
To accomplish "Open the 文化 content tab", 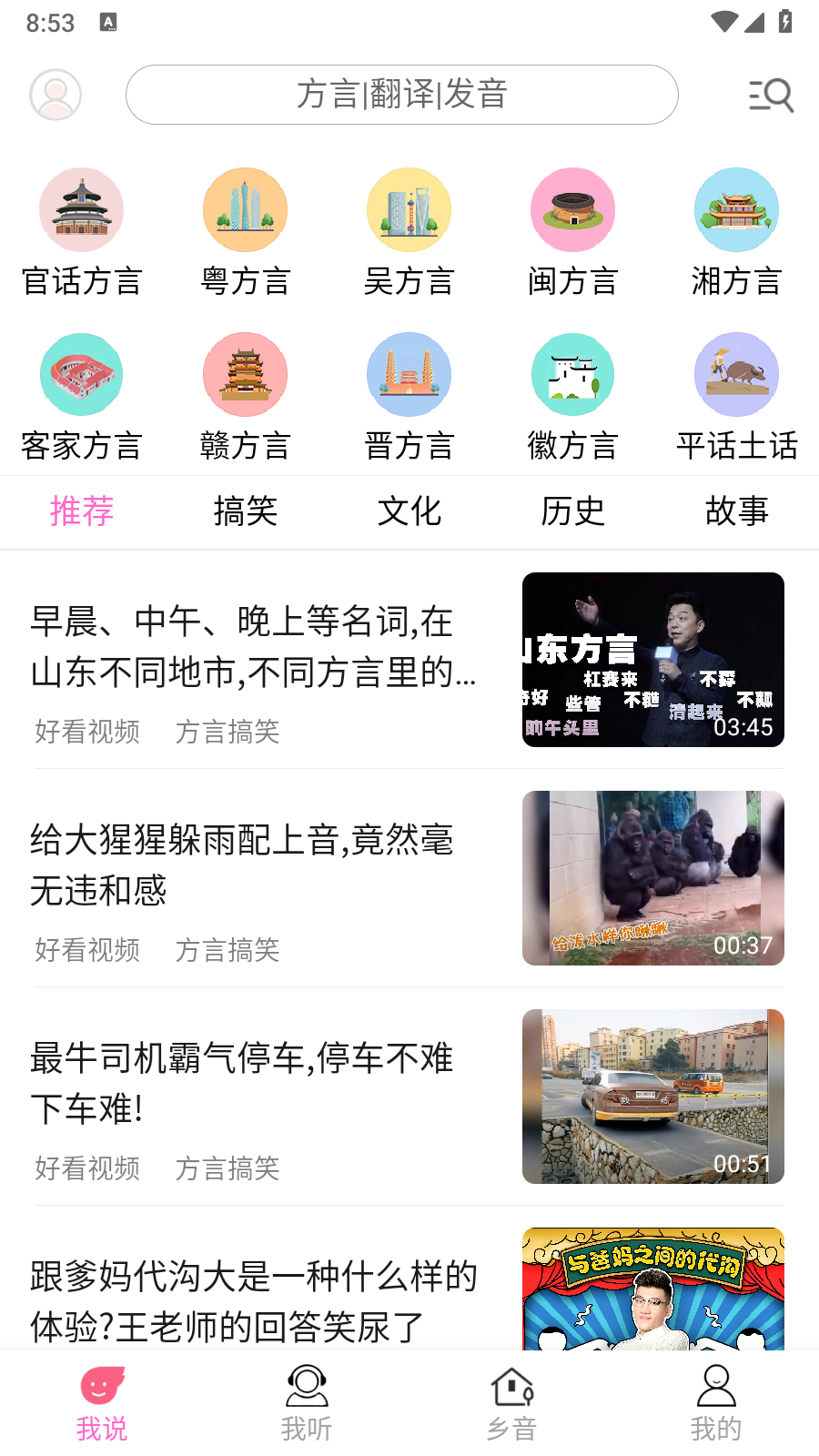I will [409, 512].
